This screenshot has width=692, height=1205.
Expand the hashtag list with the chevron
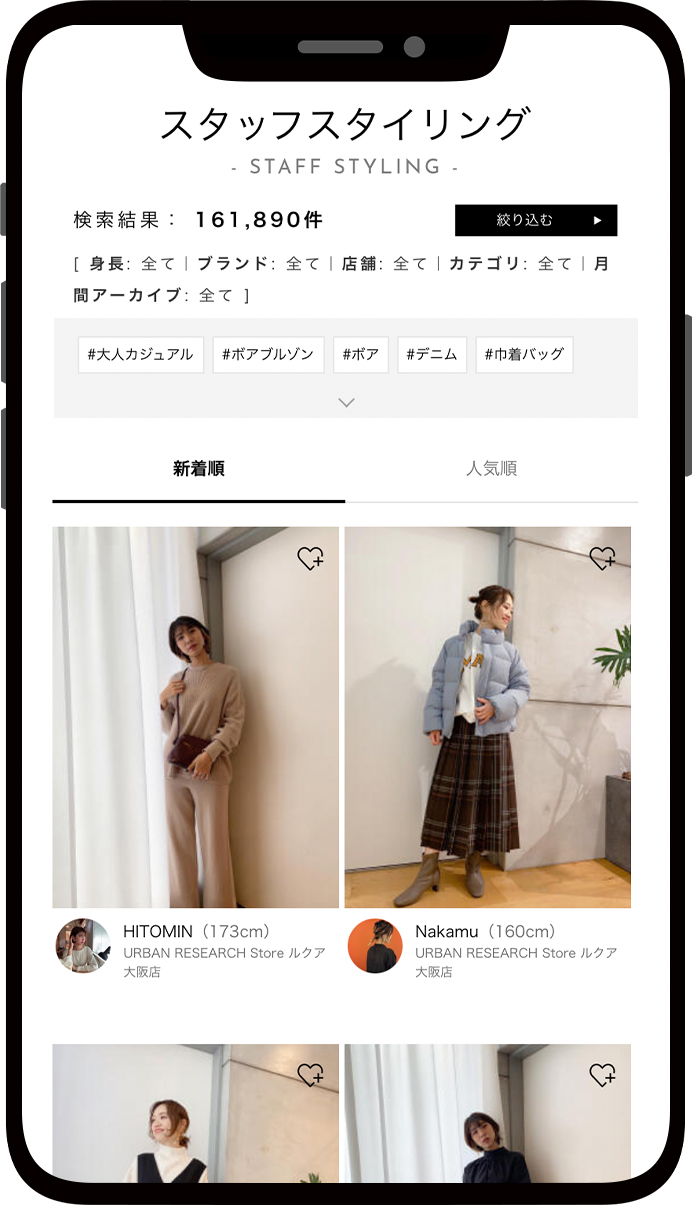click(x=346, y=402)
